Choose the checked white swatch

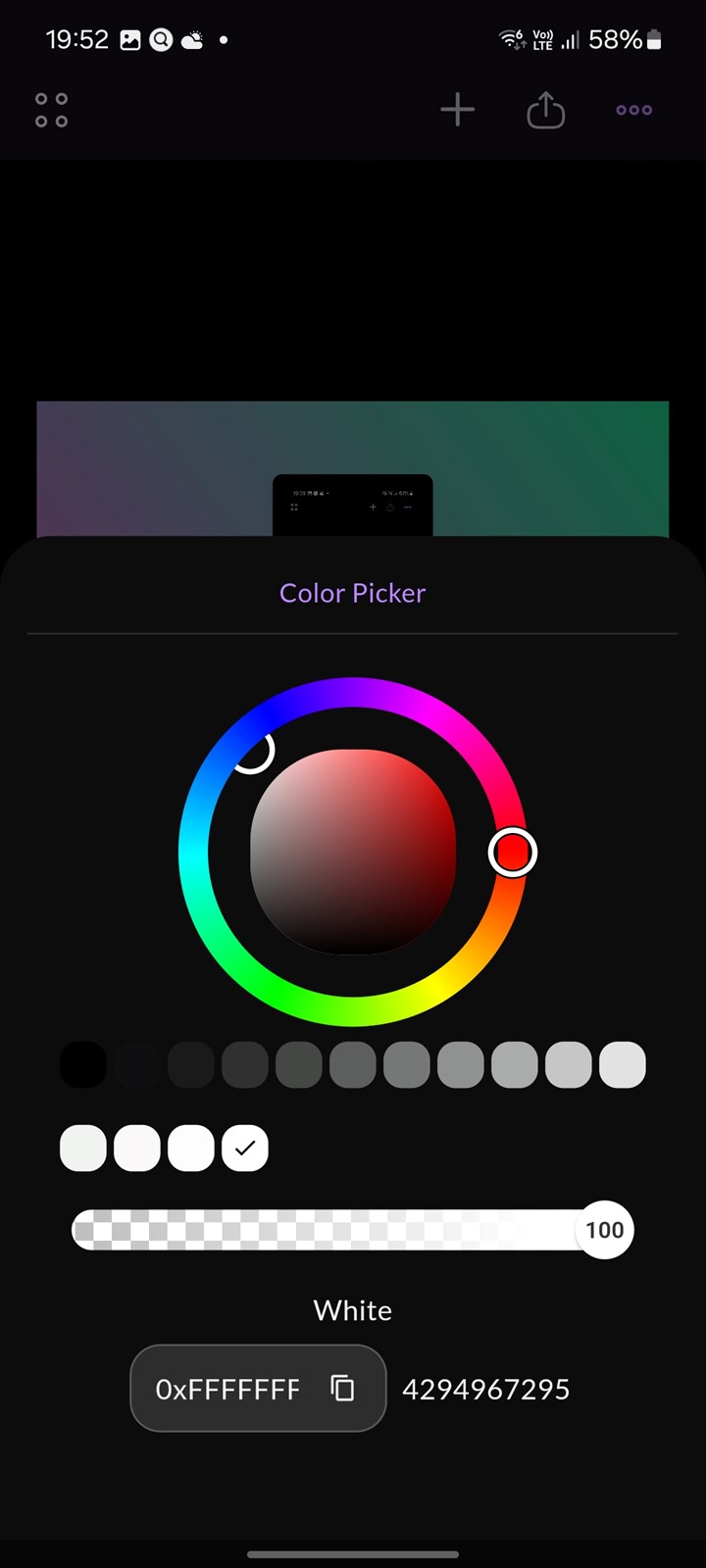(x=245, y=1149)
